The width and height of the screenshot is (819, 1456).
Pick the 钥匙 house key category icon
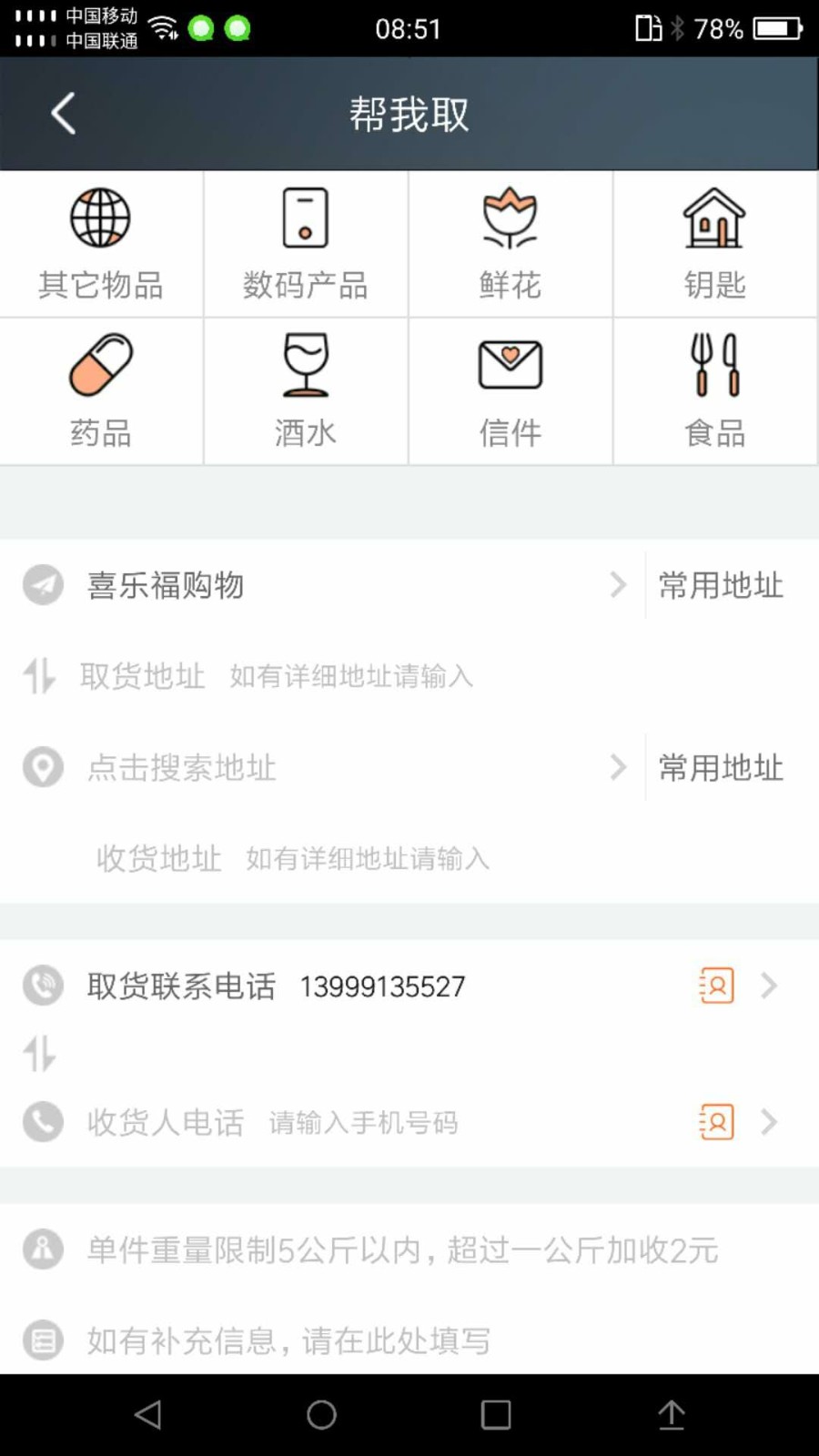pyautogui.click(x=716, y=218)
